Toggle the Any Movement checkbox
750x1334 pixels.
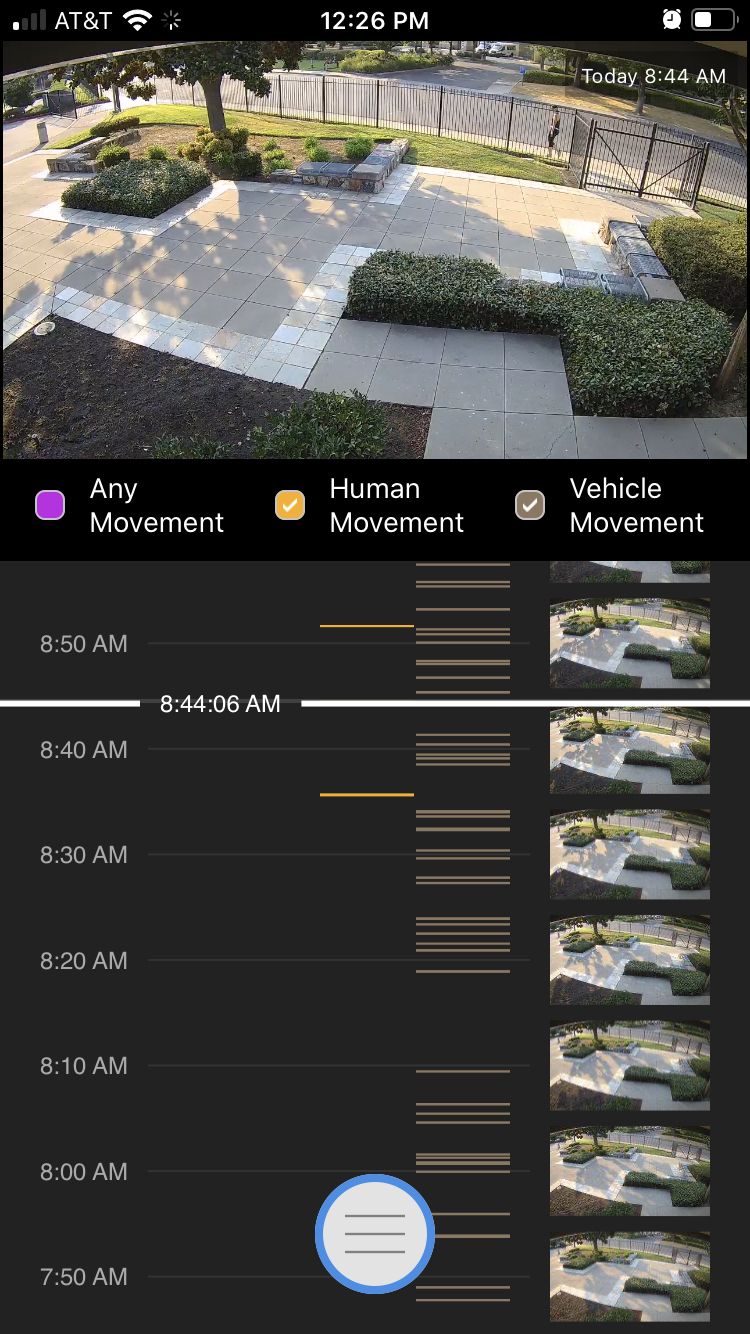point(50,505)
